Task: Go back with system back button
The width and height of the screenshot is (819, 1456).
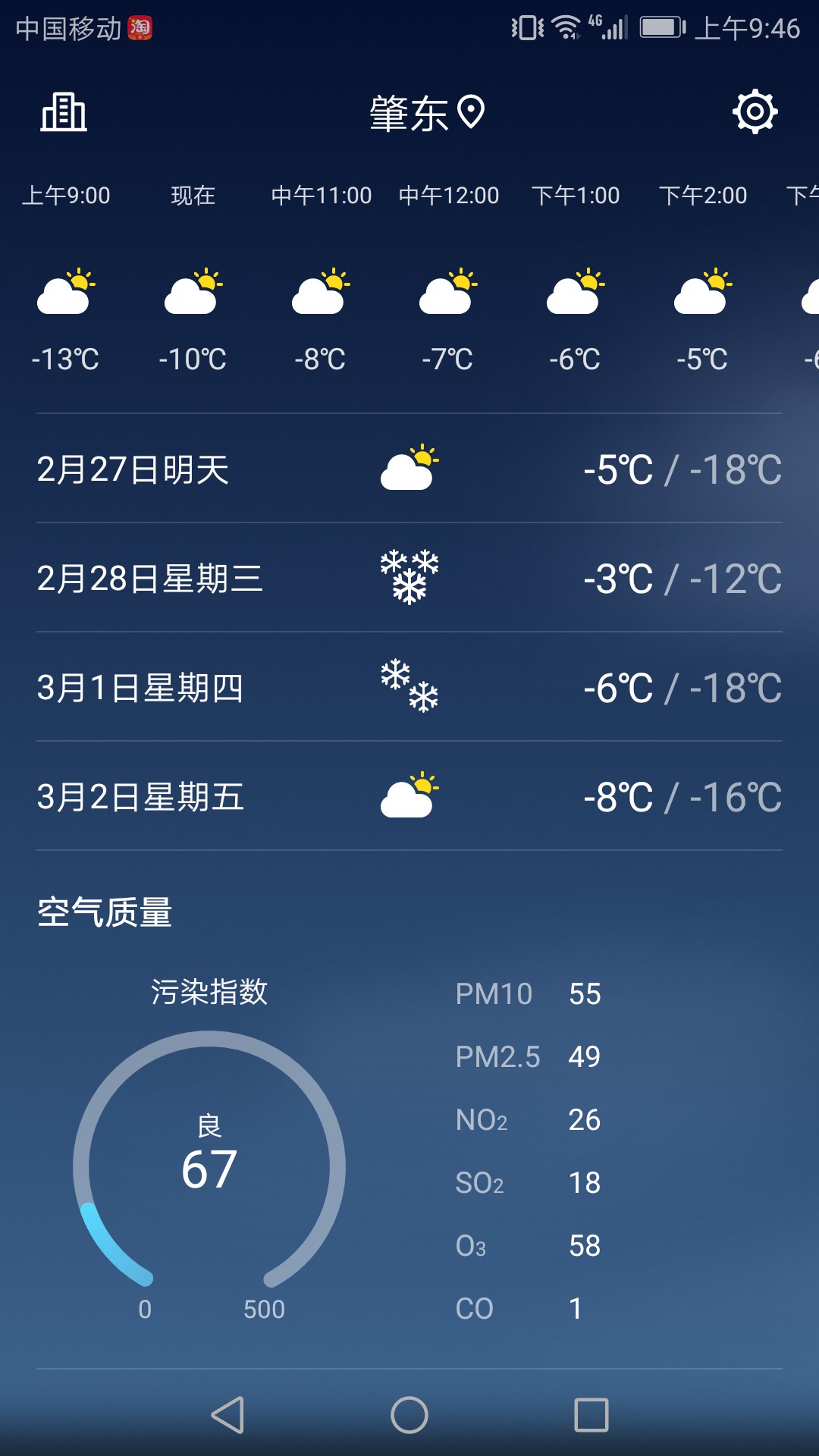Action: [x=227, y=1415]
